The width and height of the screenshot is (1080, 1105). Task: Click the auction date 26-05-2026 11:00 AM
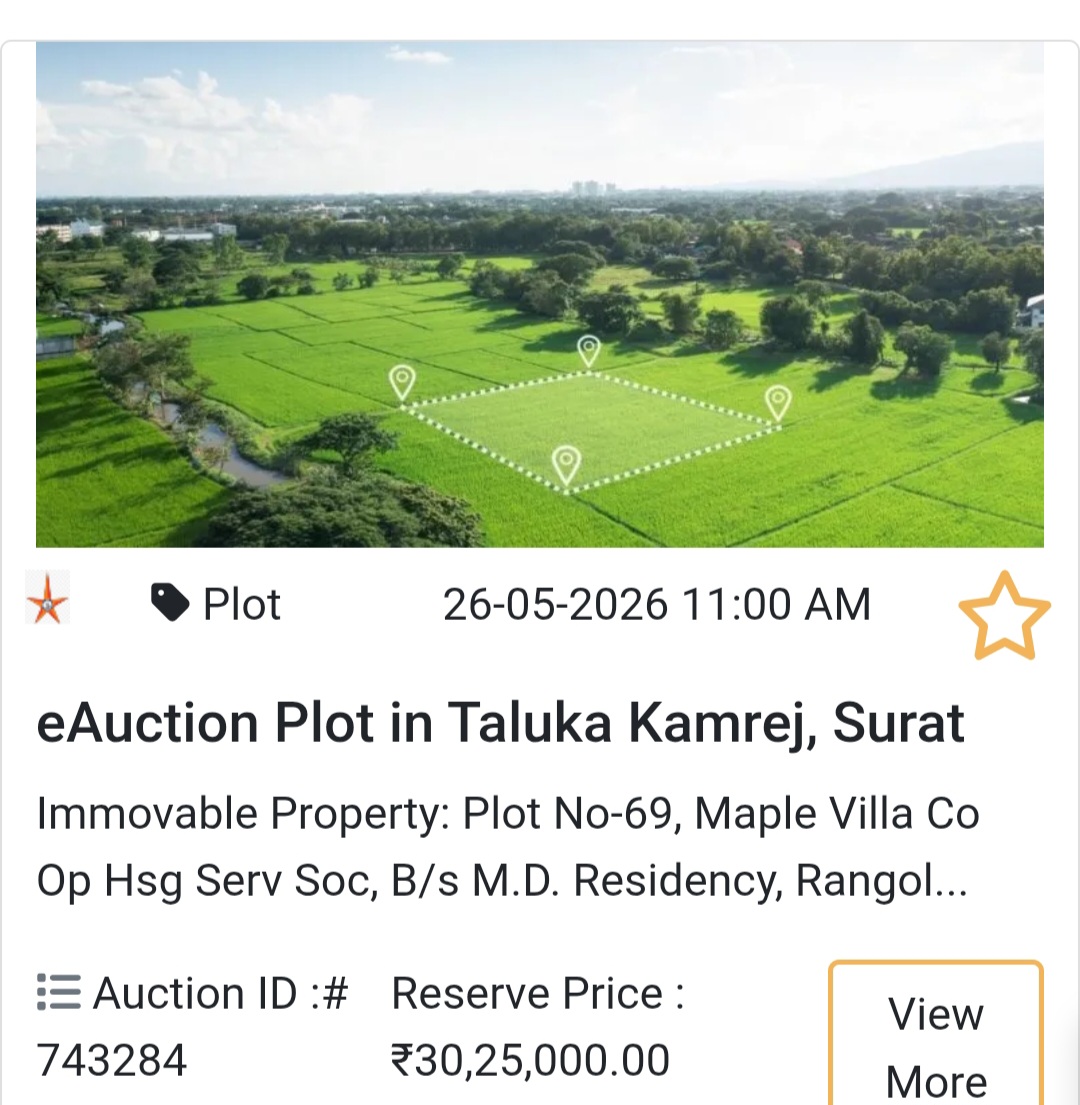coord(658,601)
